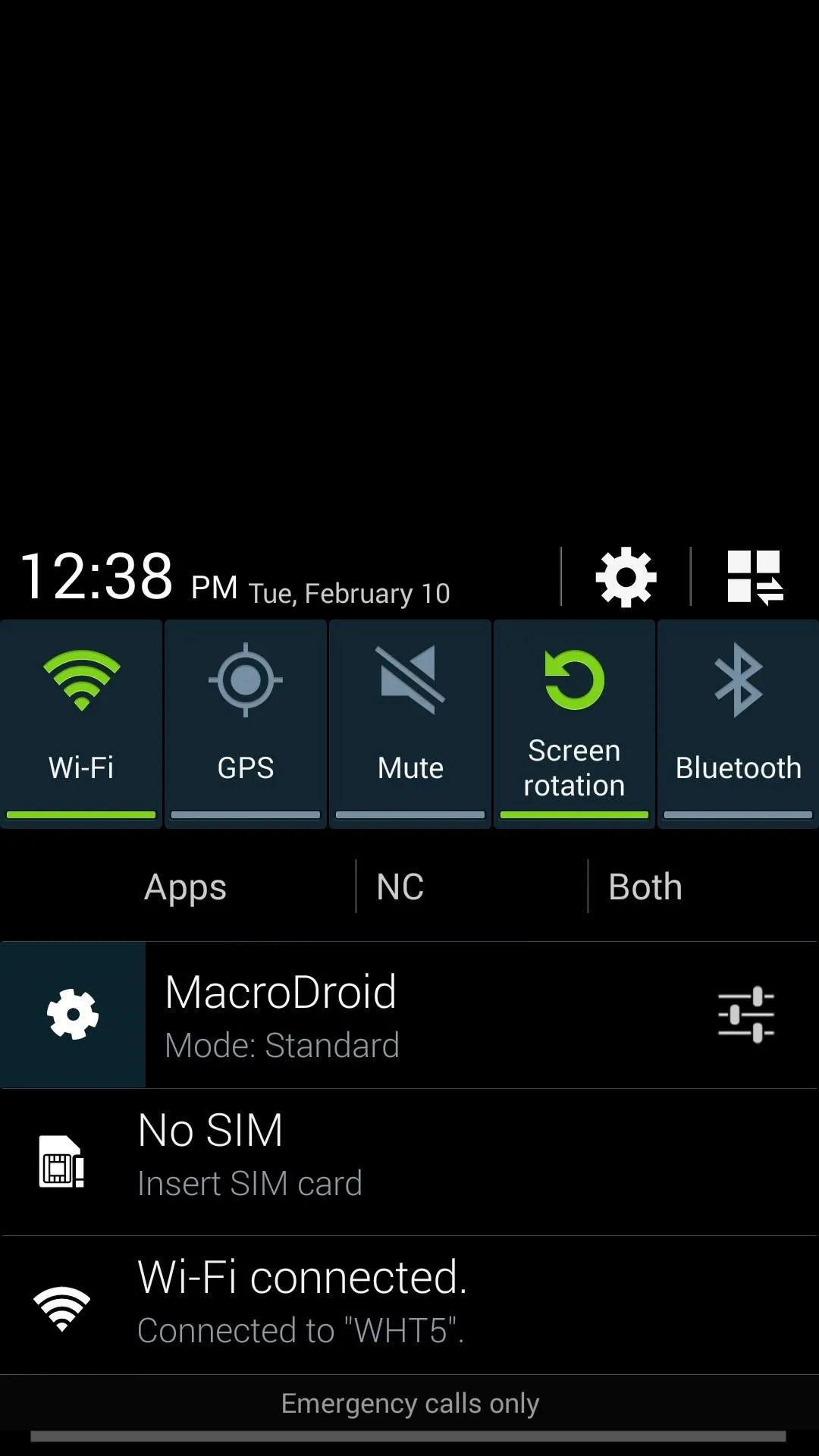The width and height of the screenshot is (819, 1456).
Task: Select the Both option
Action: 645,886
